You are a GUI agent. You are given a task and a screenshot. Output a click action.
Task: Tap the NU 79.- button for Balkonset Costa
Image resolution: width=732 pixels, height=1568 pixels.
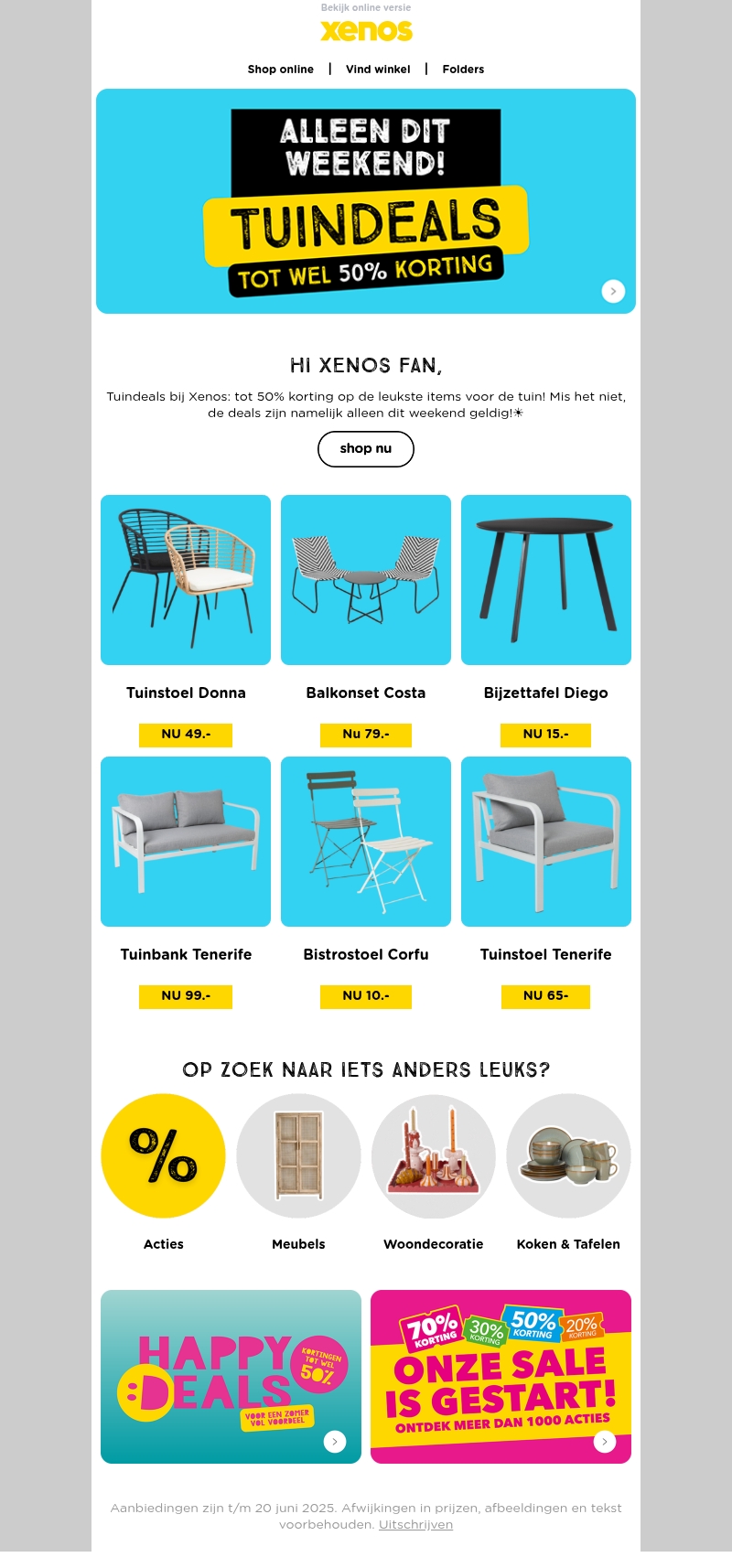pos(365,735)
